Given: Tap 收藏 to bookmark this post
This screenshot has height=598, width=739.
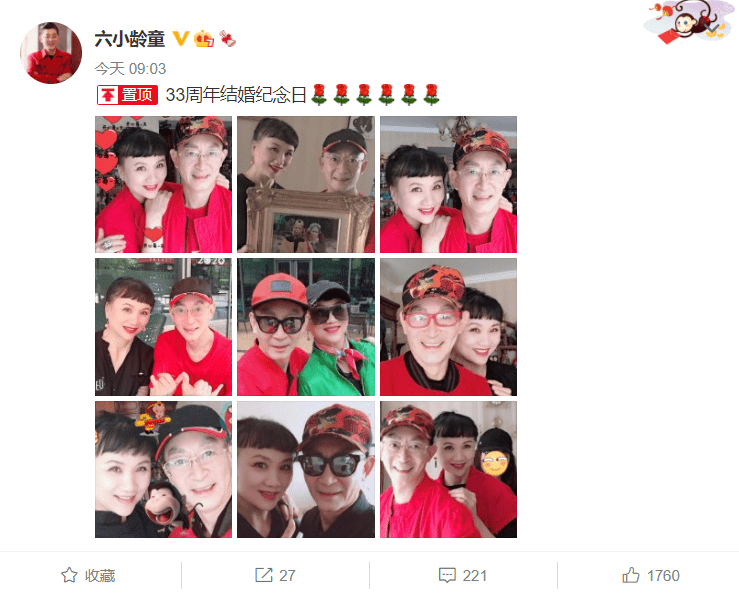Looking at the screenshot, I should click(x=88, y=575).
